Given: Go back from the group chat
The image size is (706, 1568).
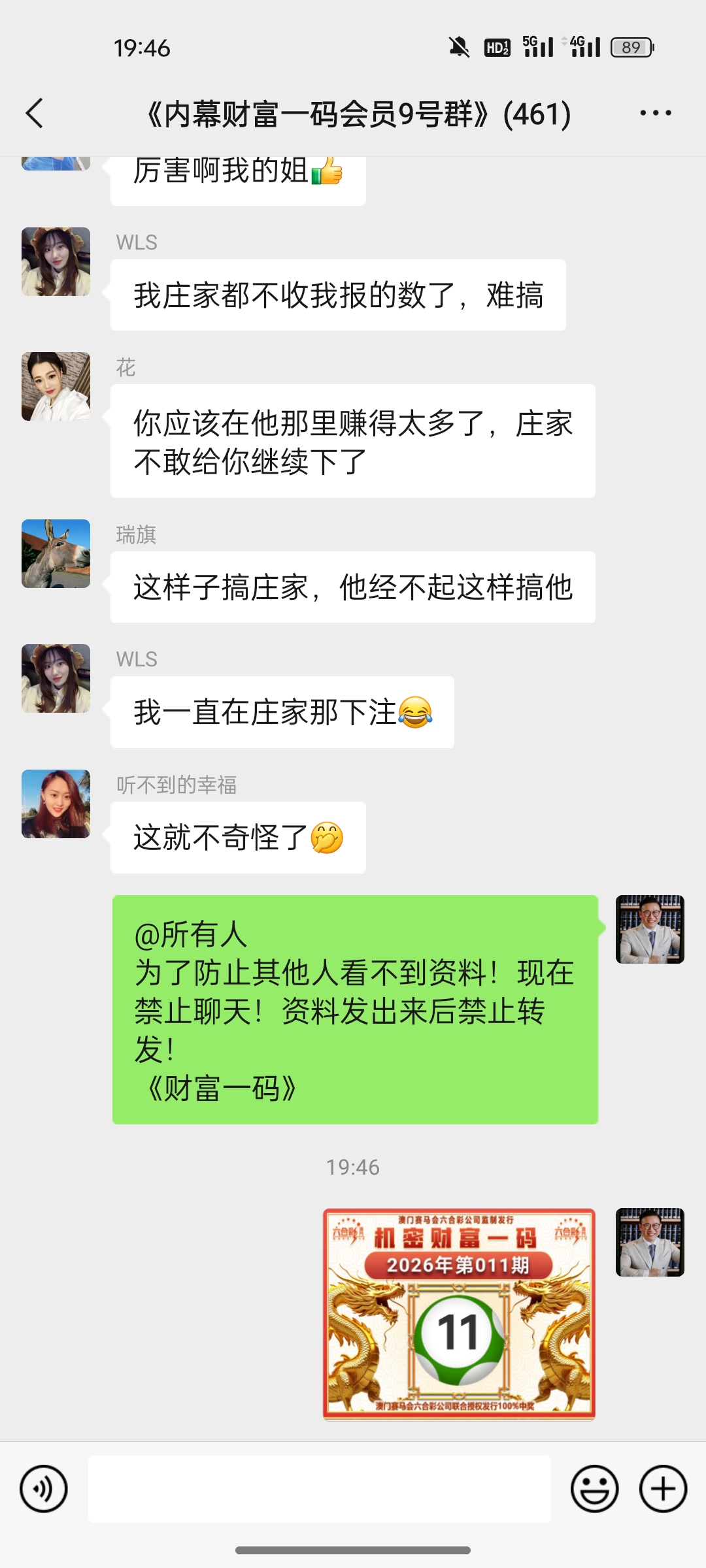Looking at the screenshot, I should [35, 114].
